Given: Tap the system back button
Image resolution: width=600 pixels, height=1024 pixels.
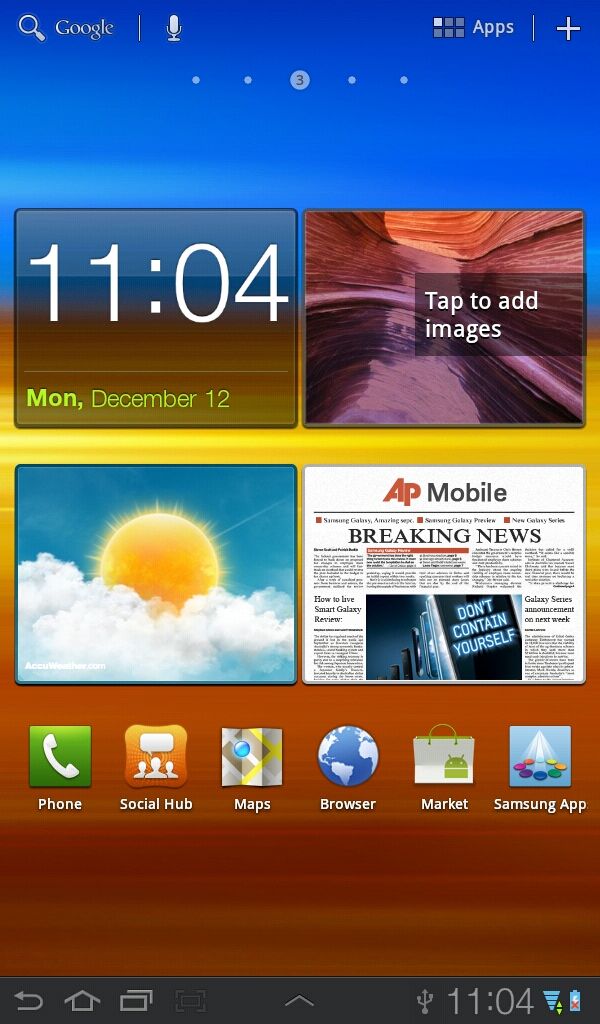Looking at the screenshot, I should pos(29,1000).
